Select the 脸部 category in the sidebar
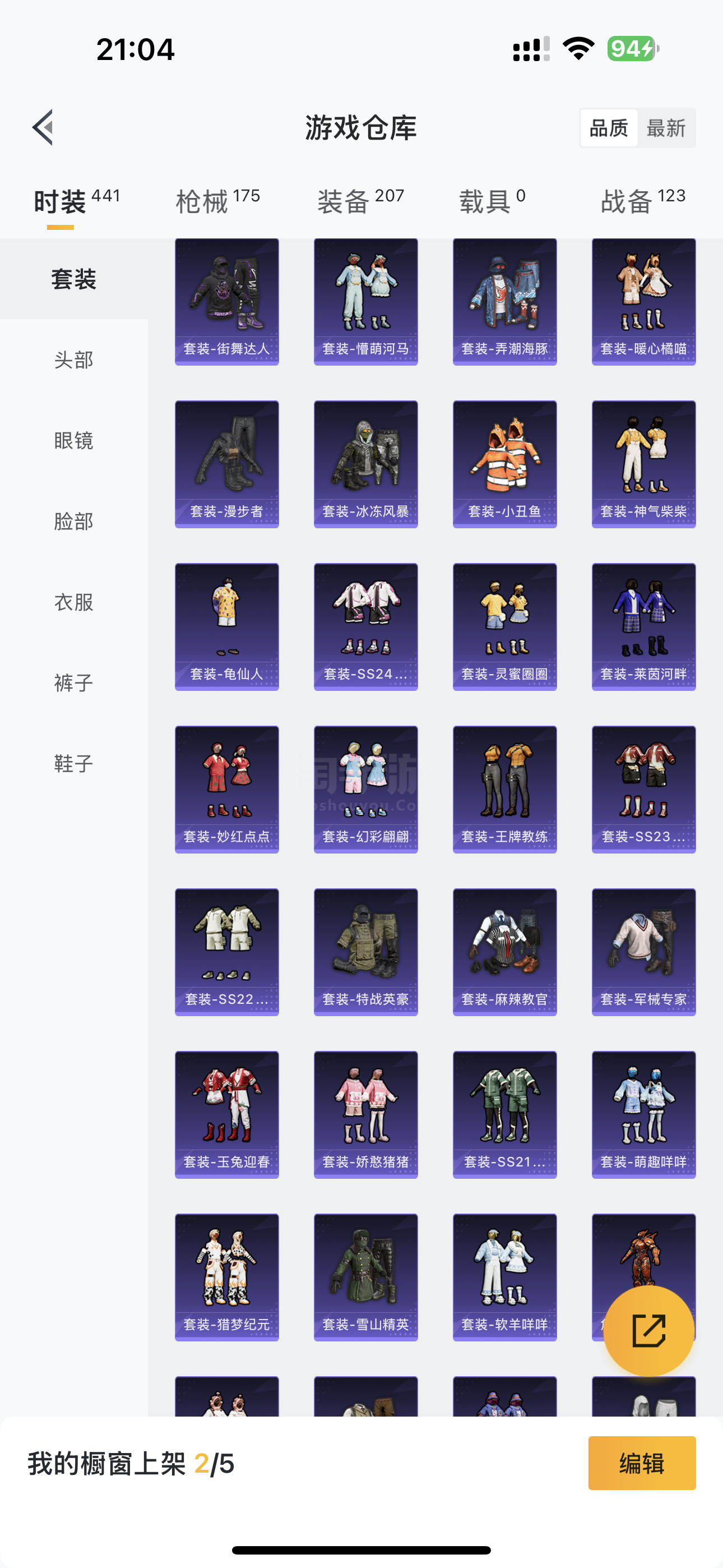The height and width of the screenshot is (1568, 723). pos(73,522)
